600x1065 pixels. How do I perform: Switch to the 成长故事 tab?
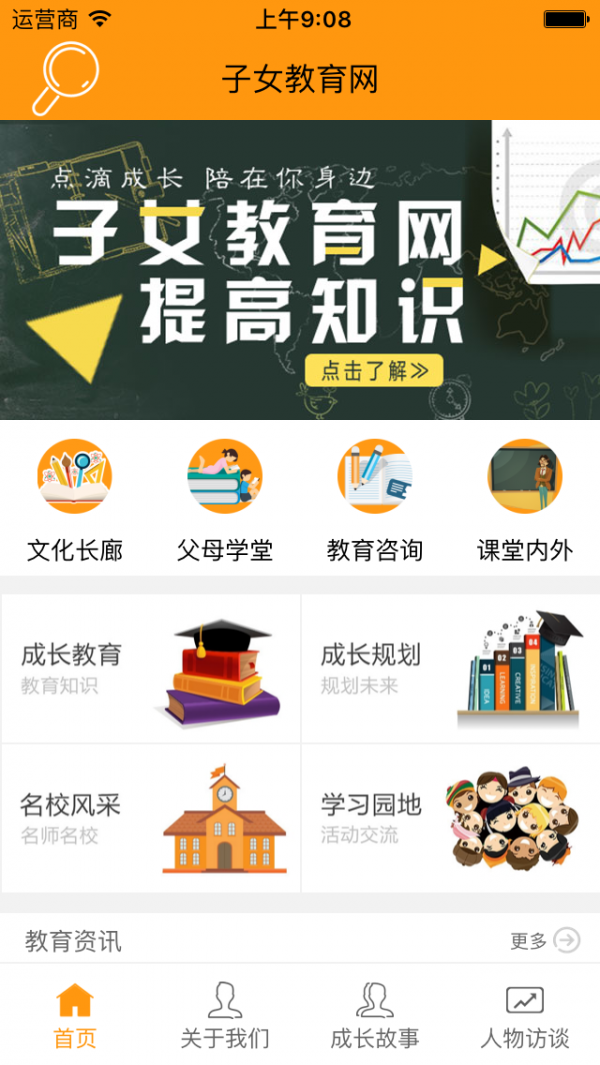(x=375, y=1015)
